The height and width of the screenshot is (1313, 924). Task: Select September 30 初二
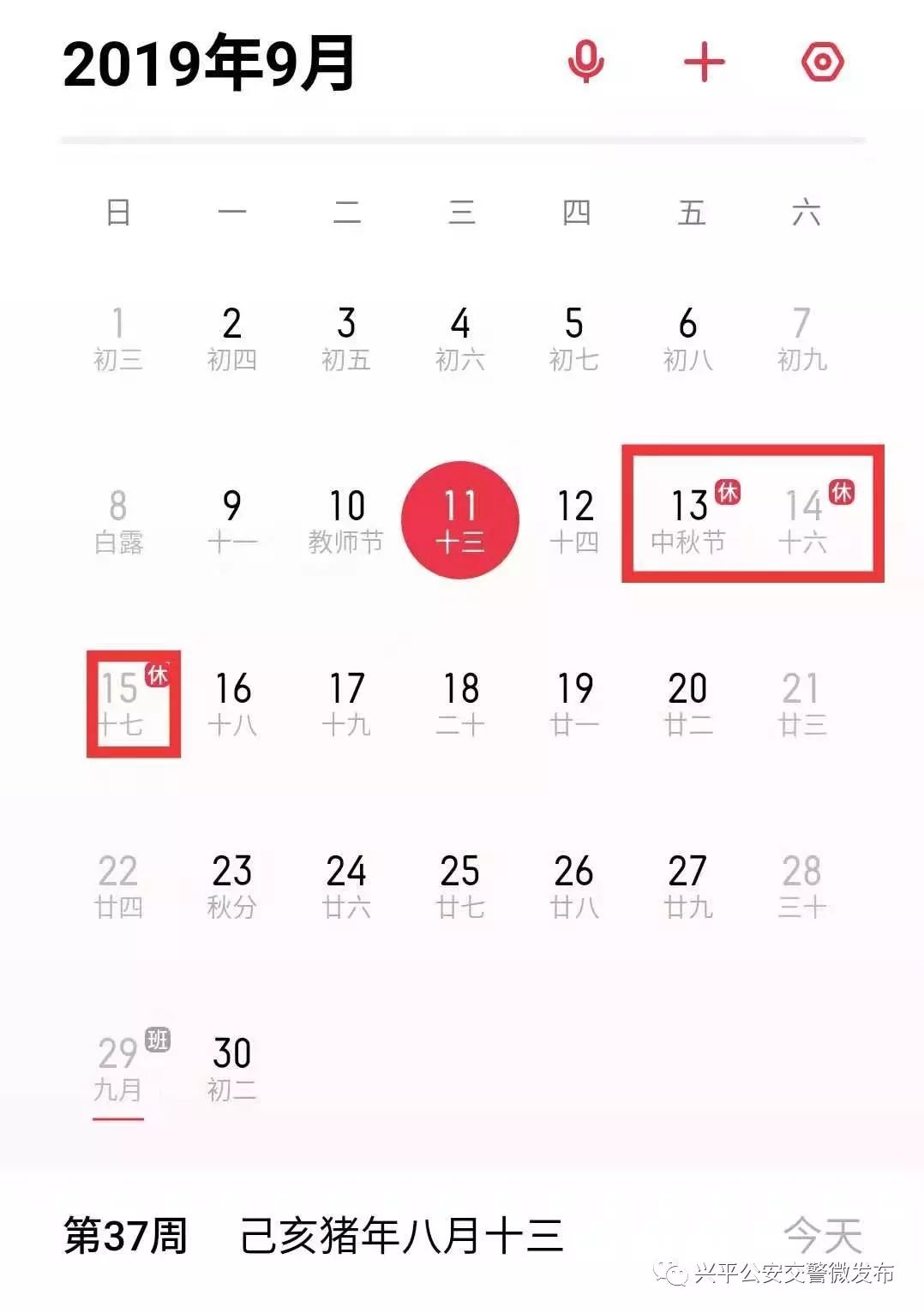pyautogui.click(x=231, y=1068)
